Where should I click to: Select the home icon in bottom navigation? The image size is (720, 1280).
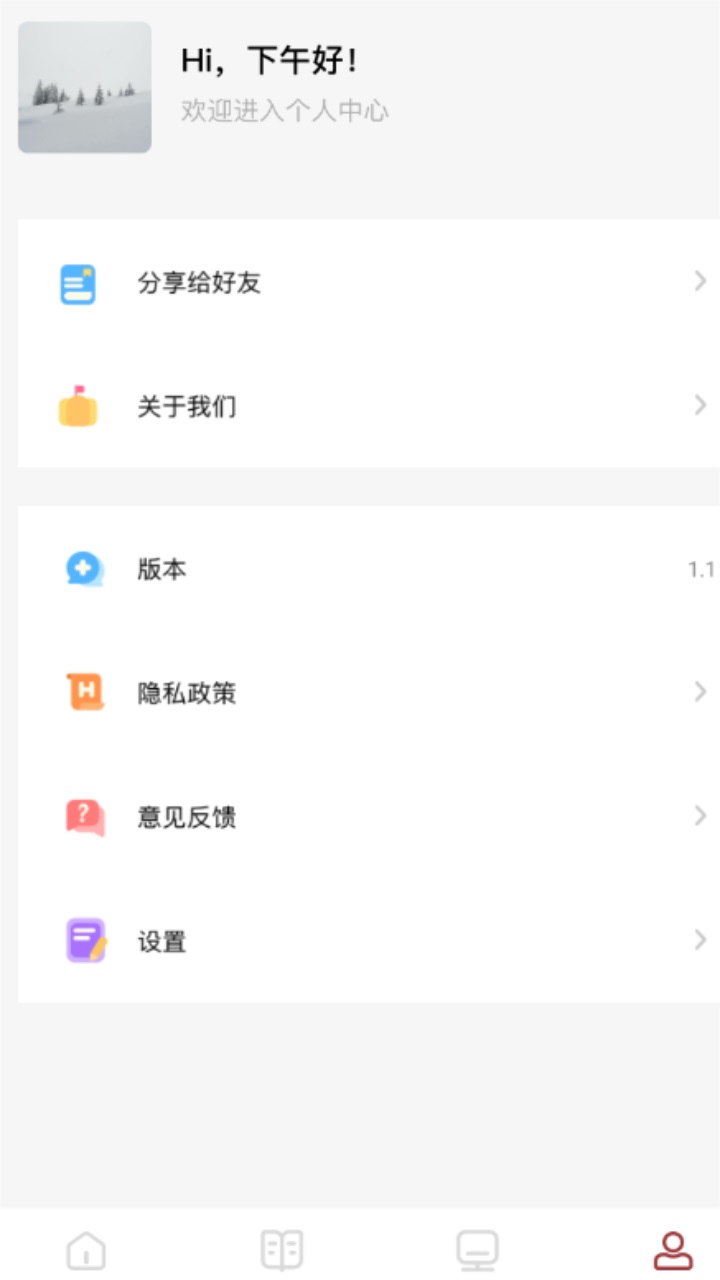(85, 1248)
